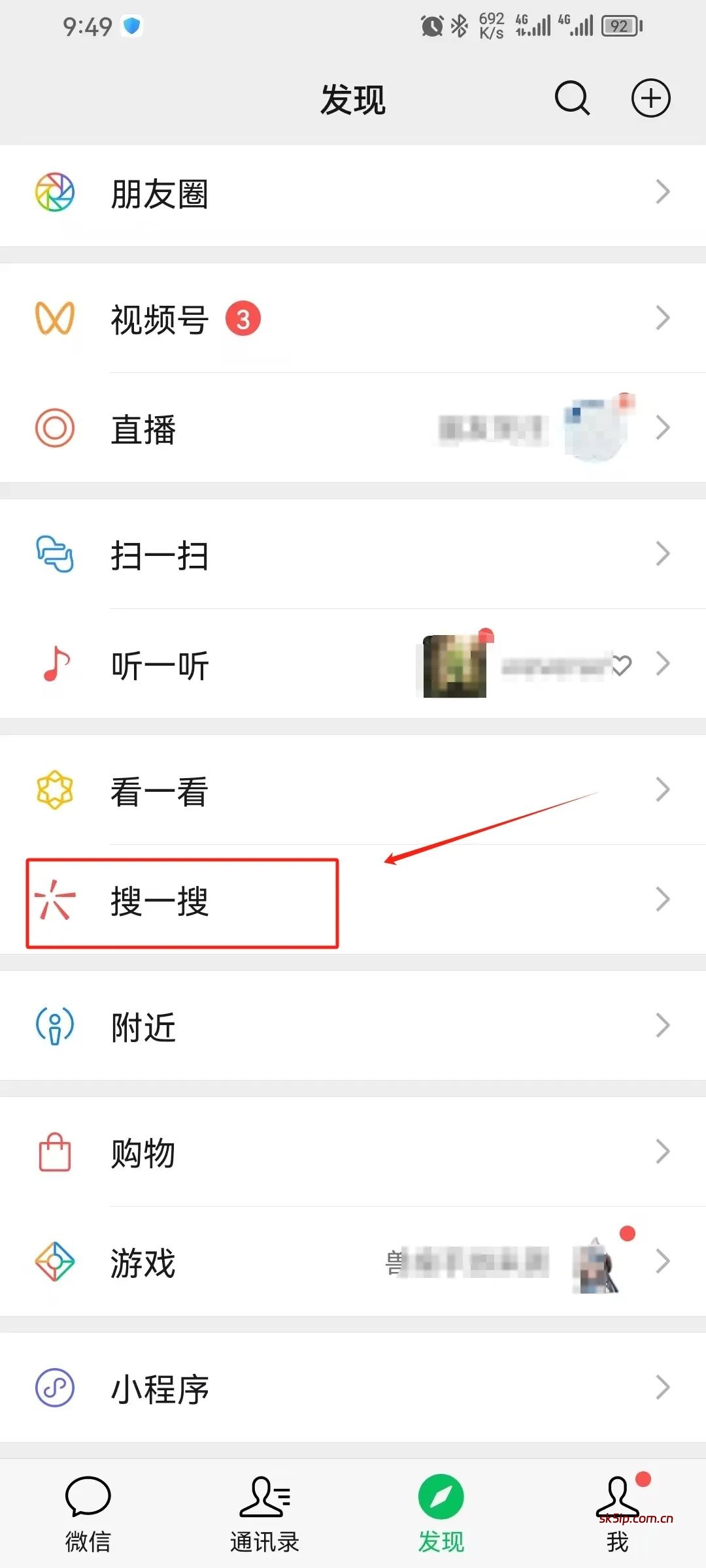Open 购物 shopping

[353, 1152]
